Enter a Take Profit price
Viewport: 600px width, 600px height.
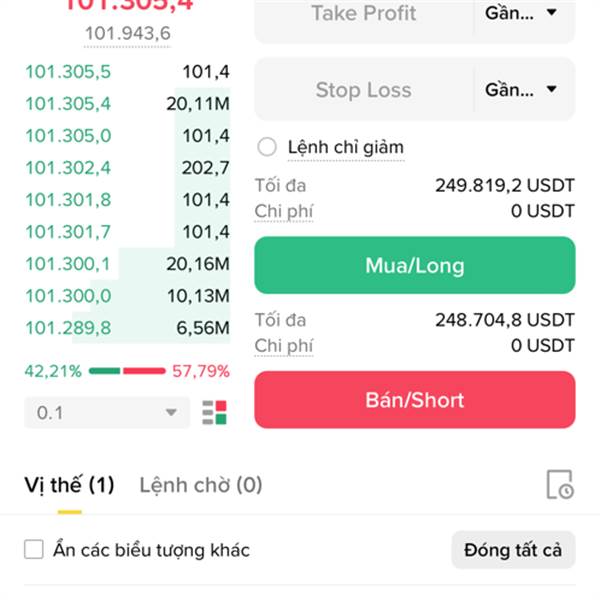pyautogui.click(x=363, y=14)
